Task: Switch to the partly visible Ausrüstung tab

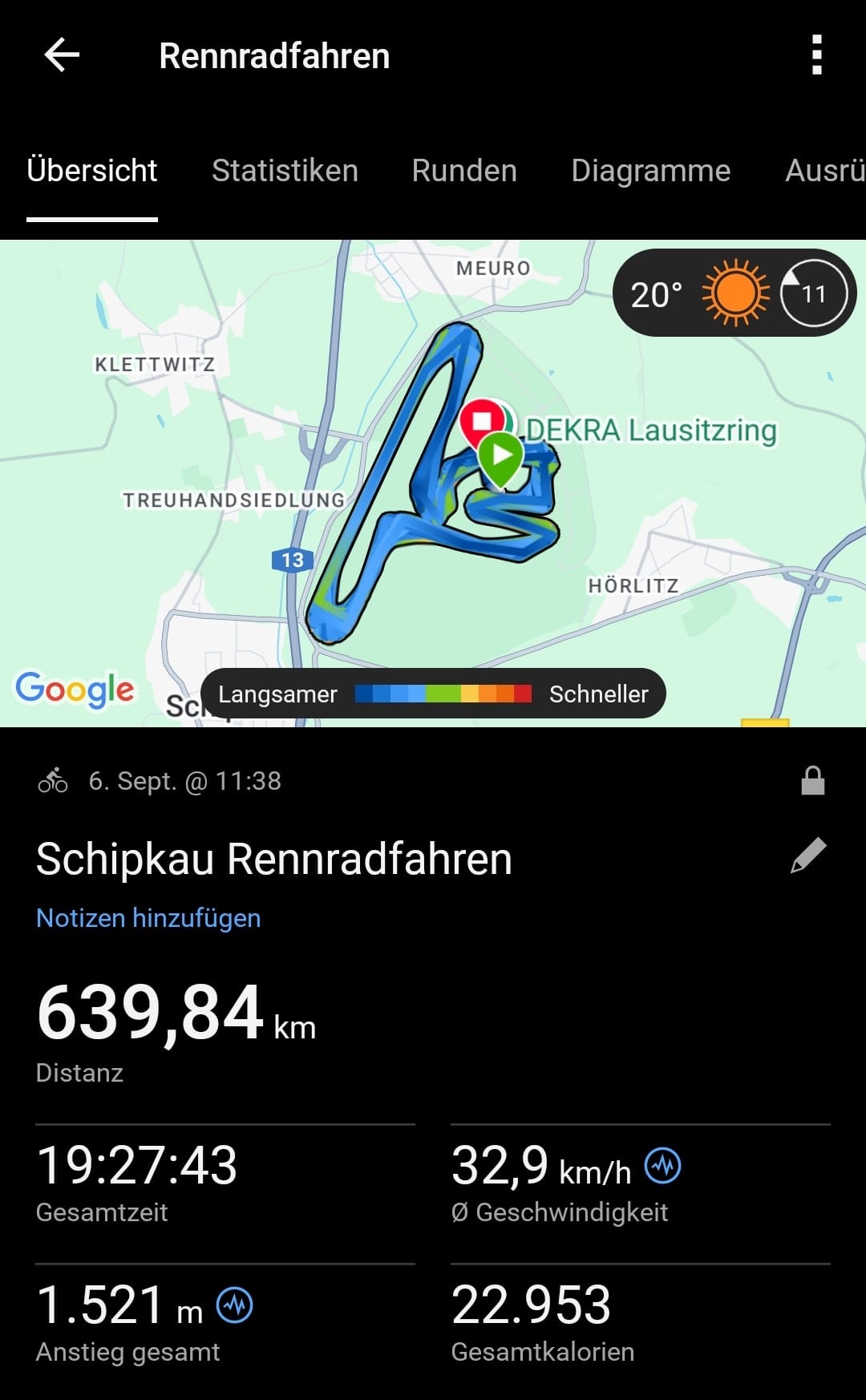Action: [x=824, y=171]
